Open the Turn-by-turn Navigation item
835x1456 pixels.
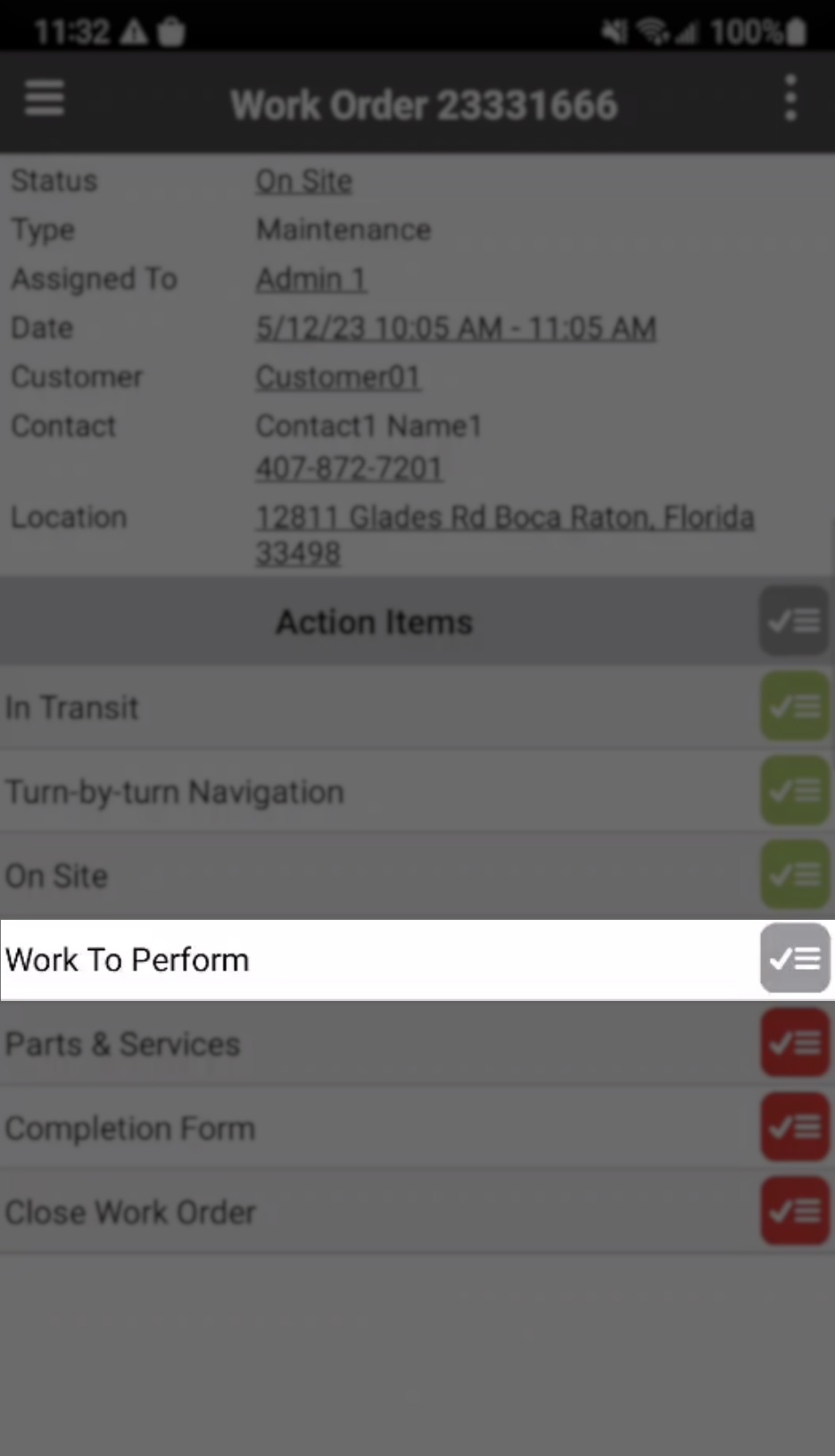[x=375, y=792]
